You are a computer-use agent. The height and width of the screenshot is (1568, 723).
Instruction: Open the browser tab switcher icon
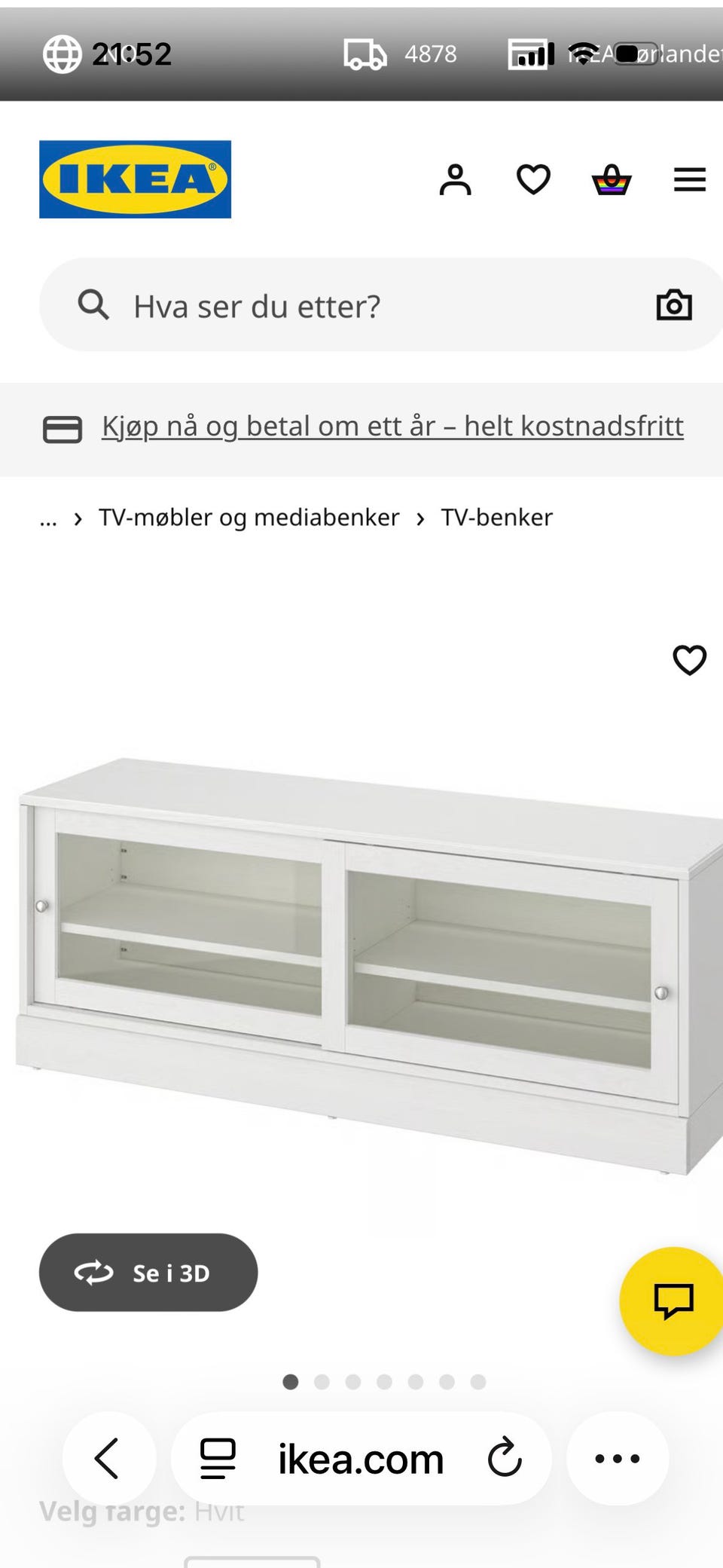point(216,1457)
